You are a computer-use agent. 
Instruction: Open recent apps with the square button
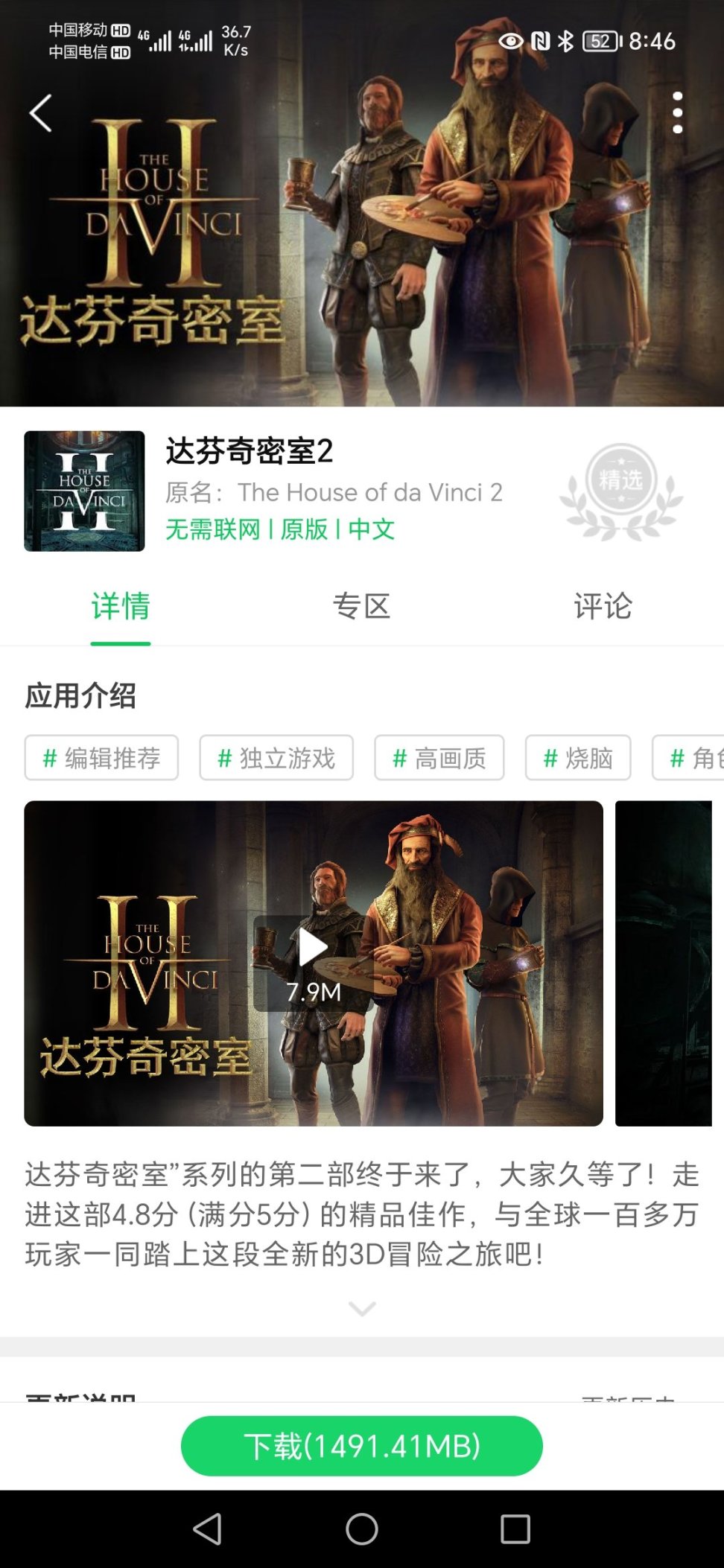click(x=515, y=1529)
